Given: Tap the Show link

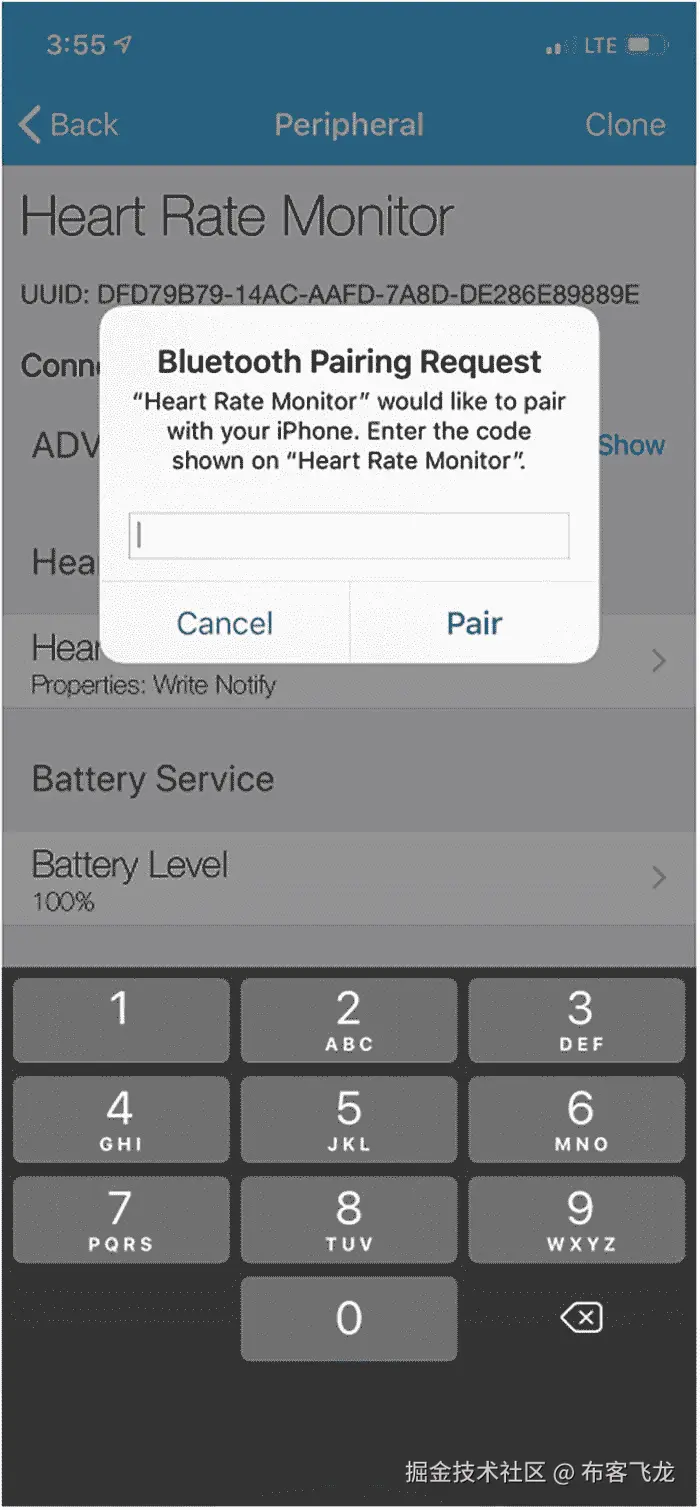Looking at the screenshot, I should (x=631, y=445).
